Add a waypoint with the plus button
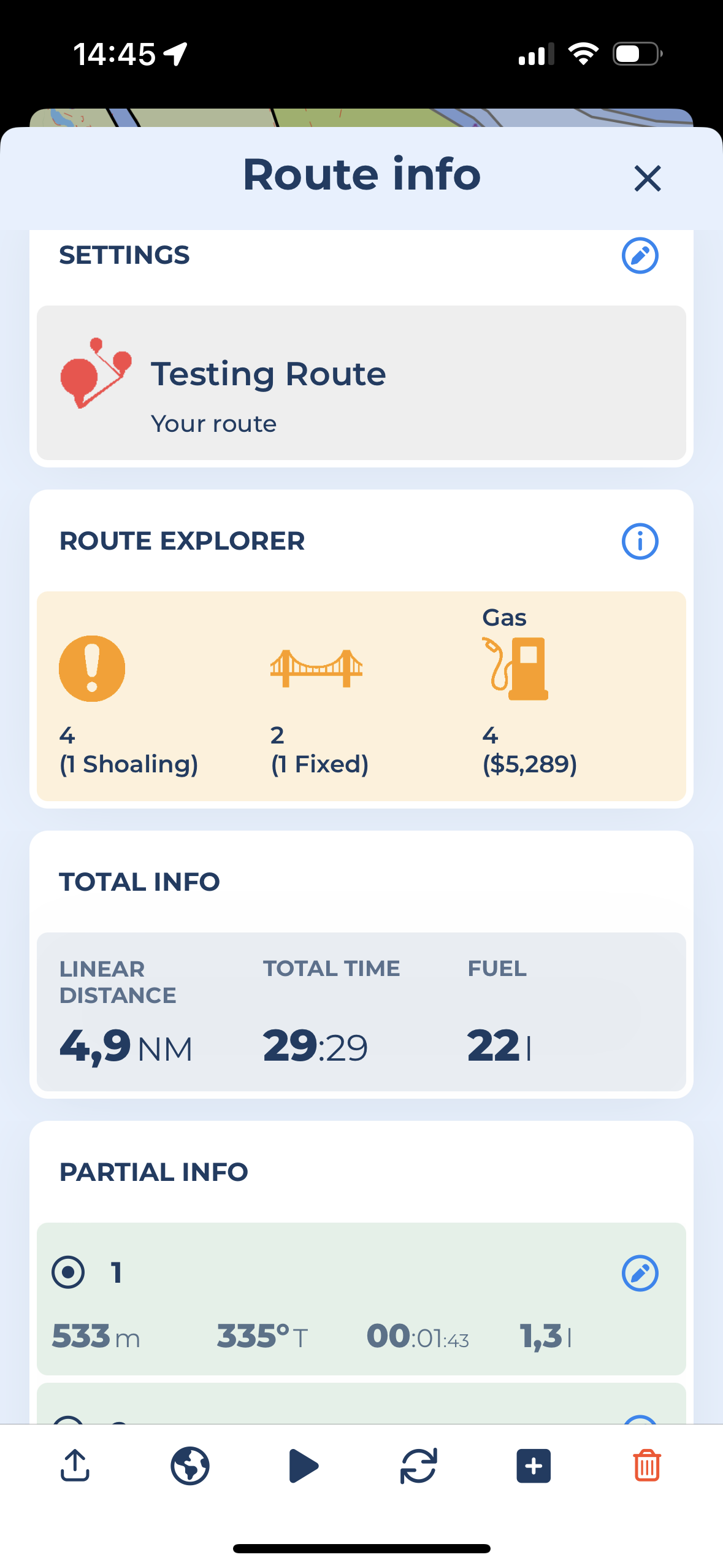The width and height of the screenshot is (723, 1568). click(534, 1466)
